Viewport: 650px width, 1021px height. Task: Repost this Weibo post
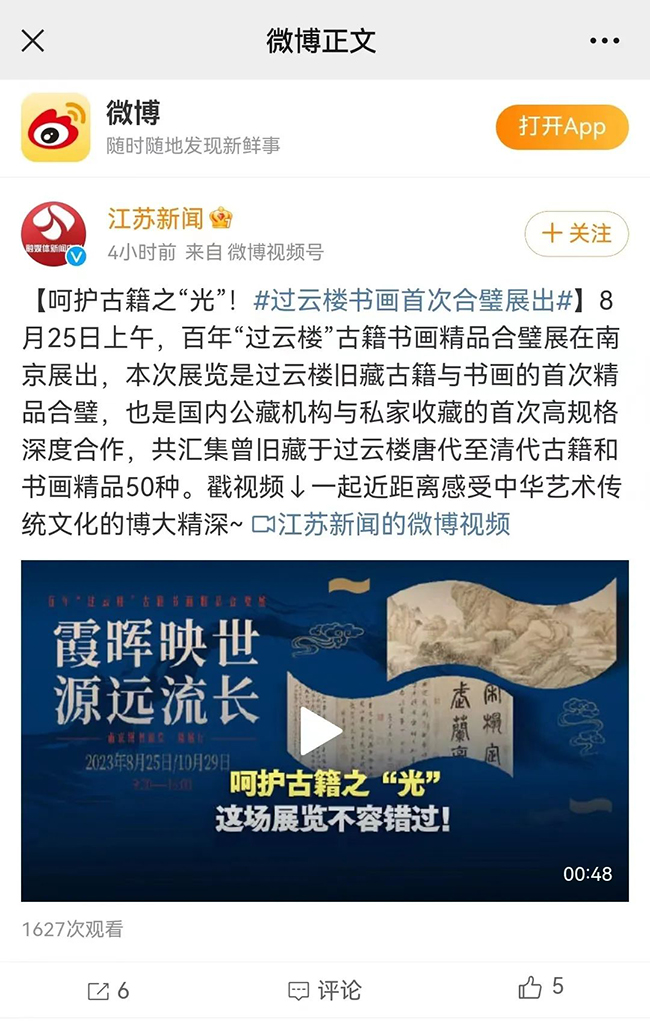click(x=108, y=990)
